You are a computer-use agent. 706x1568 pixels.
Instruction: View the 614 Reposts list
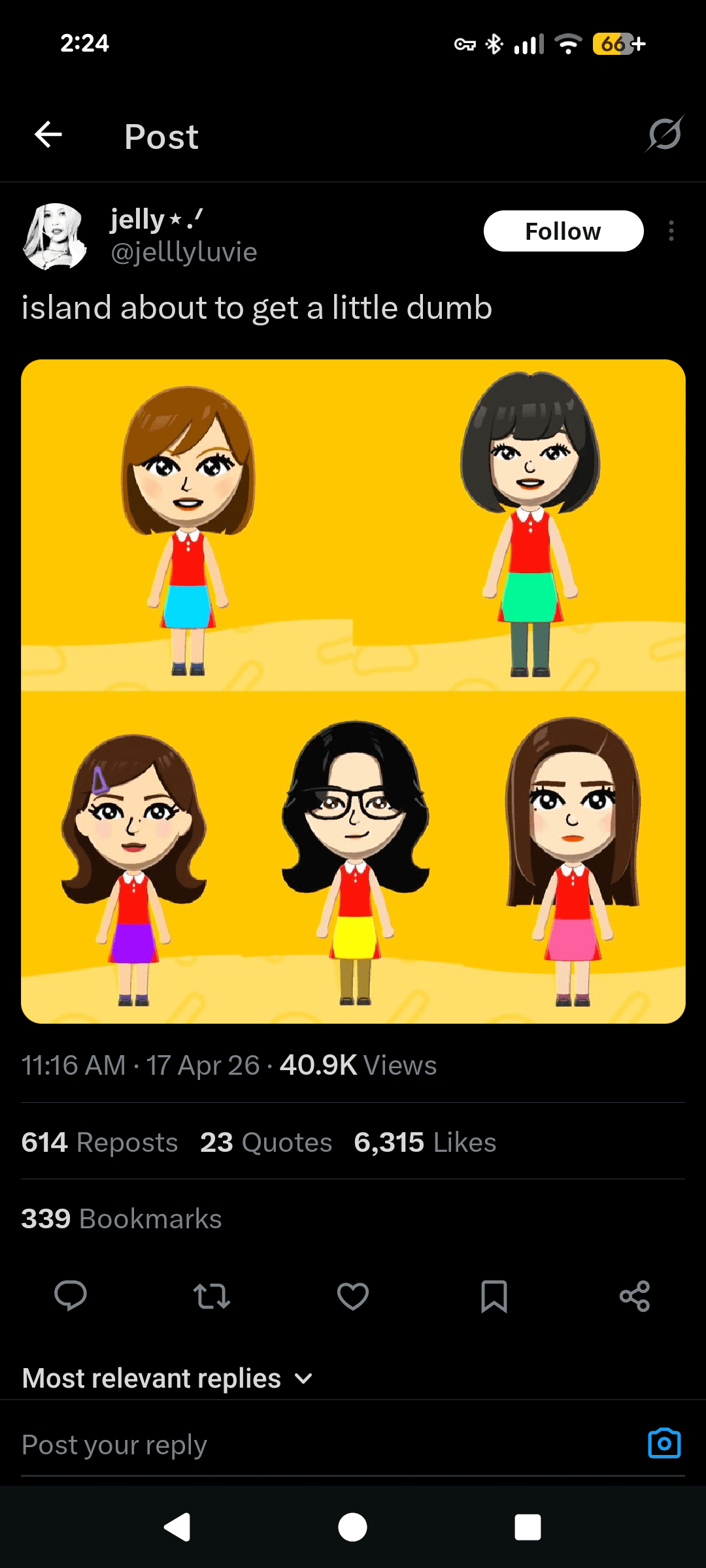tap(99, 1142)
